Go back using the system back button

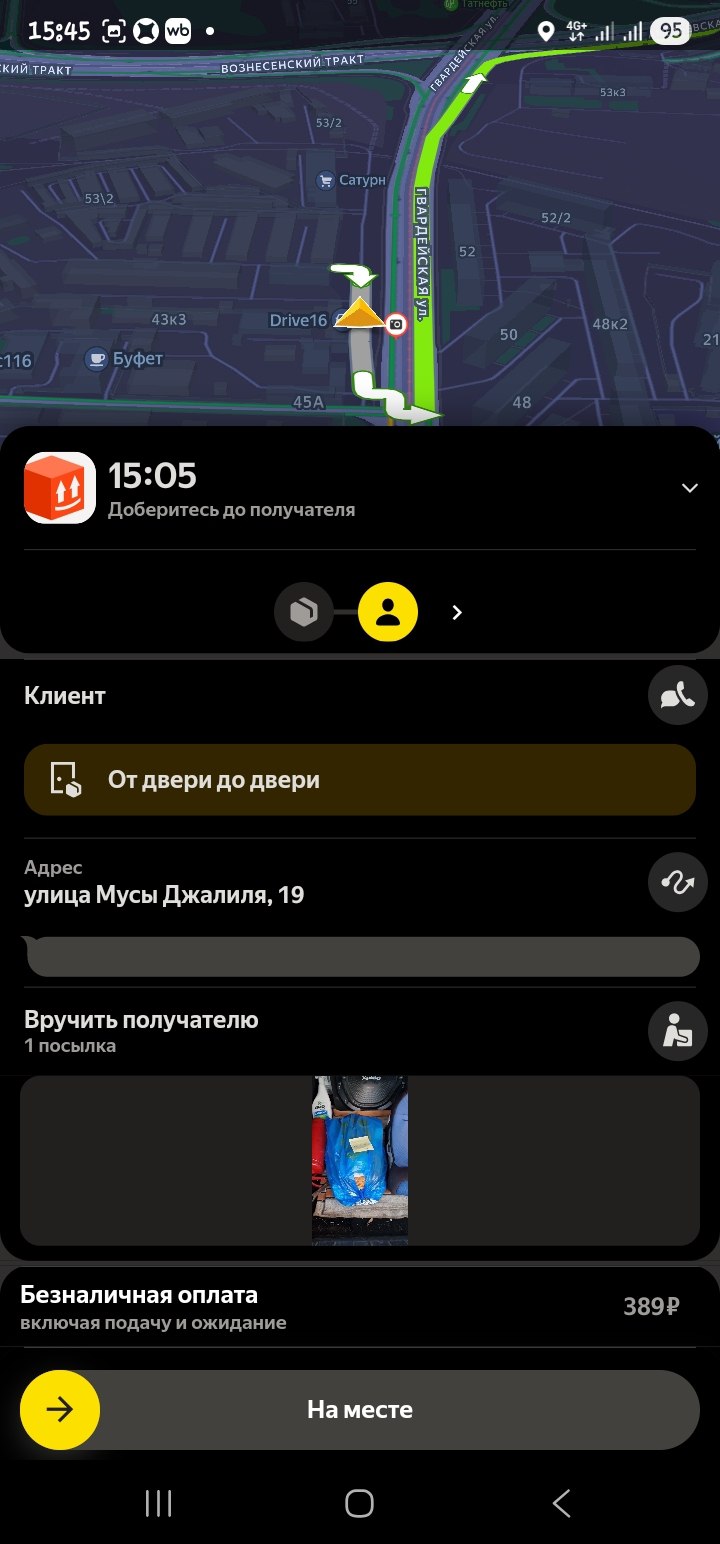[x=561, y=1503]
